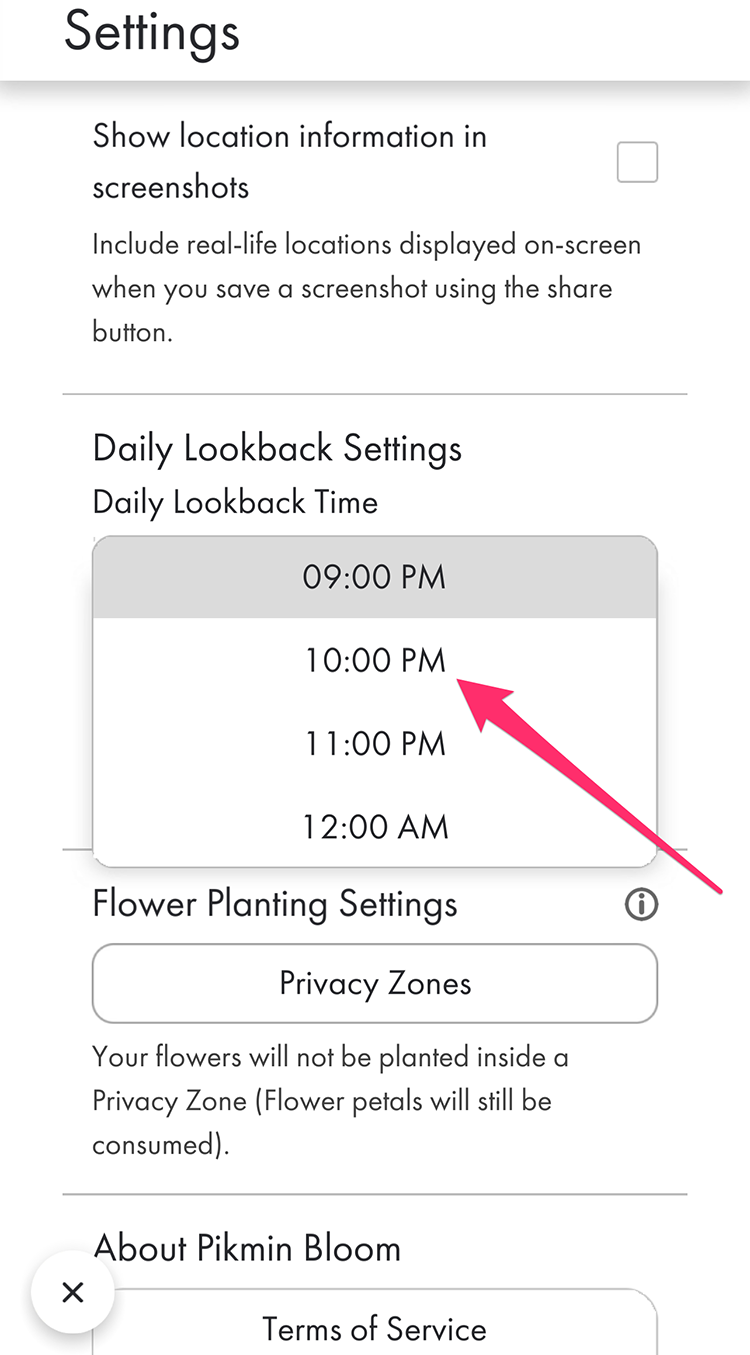Open the Flower Planting Settings info icon
The width and height of the screenshot is (750, 1355).
[x=641, y=905]
